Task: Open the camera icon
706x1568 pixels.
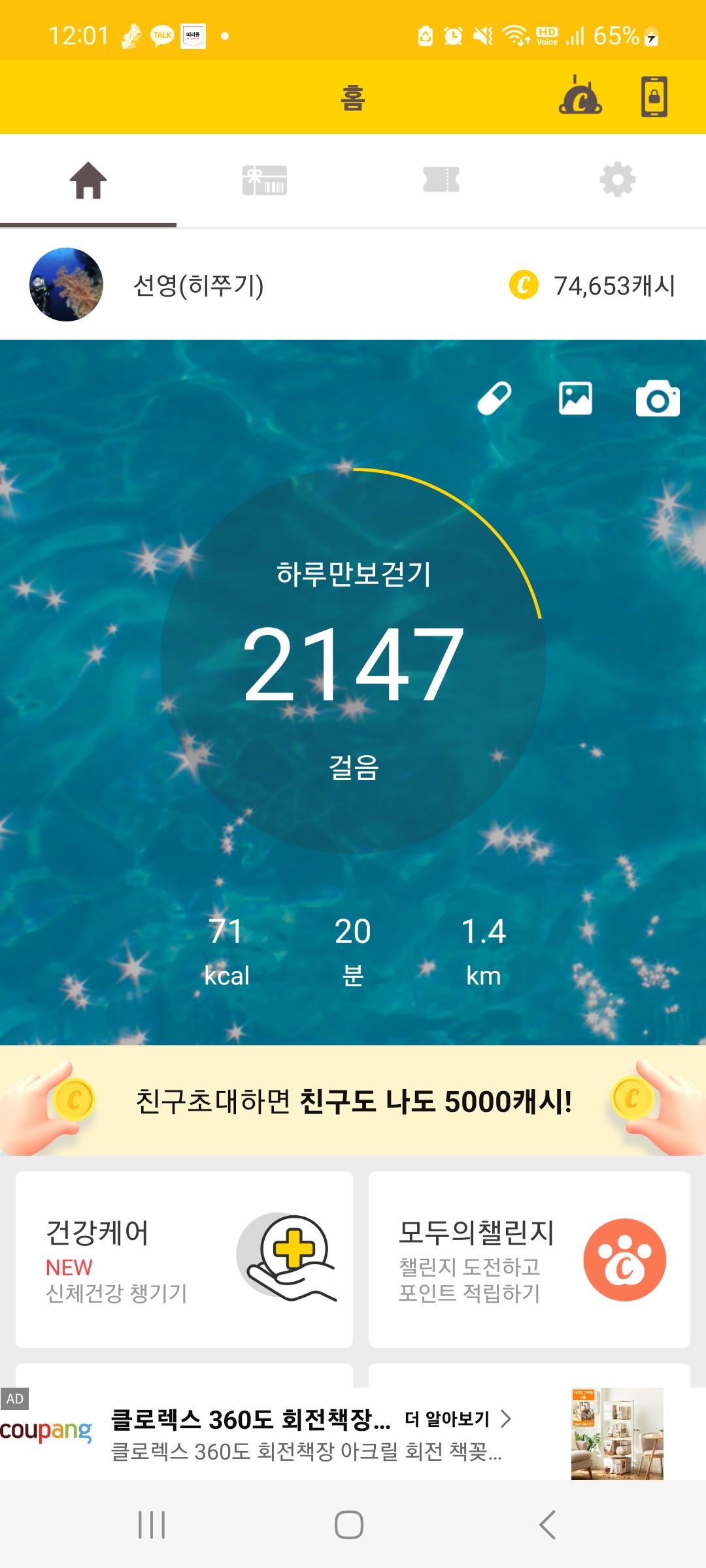Action: pos(658,399)
